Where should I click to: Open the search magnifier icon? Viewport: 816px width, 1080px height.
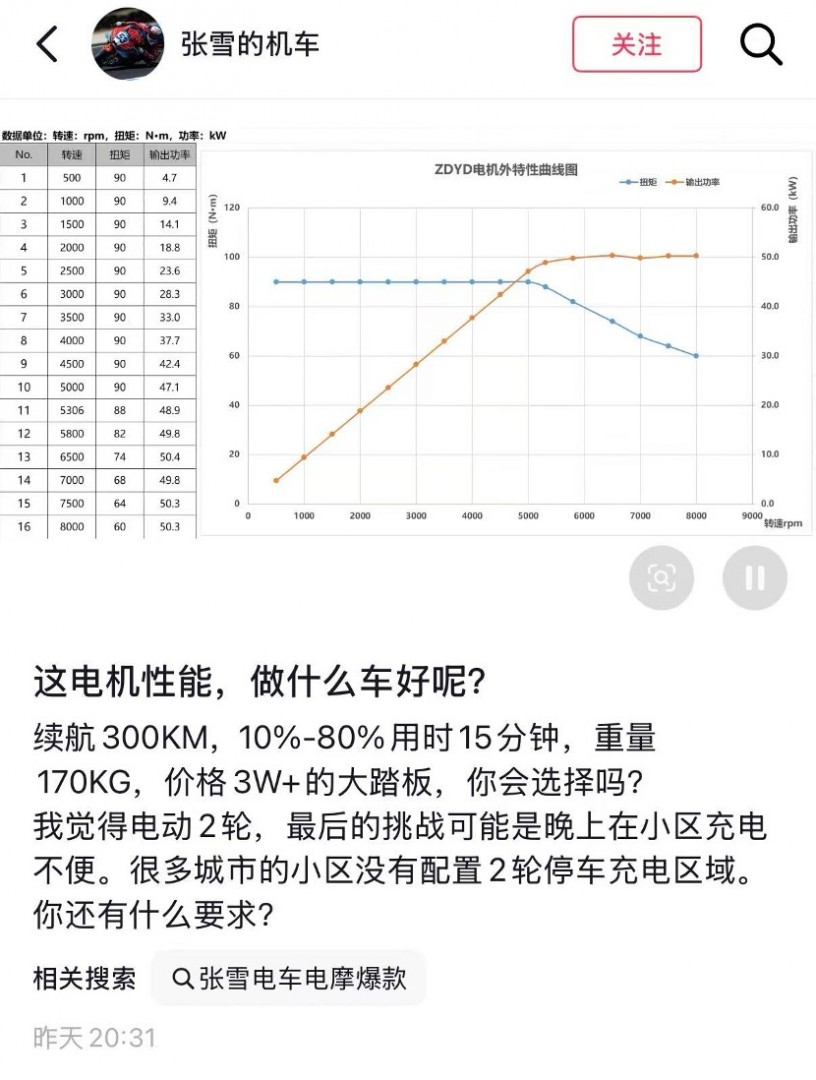761,45
